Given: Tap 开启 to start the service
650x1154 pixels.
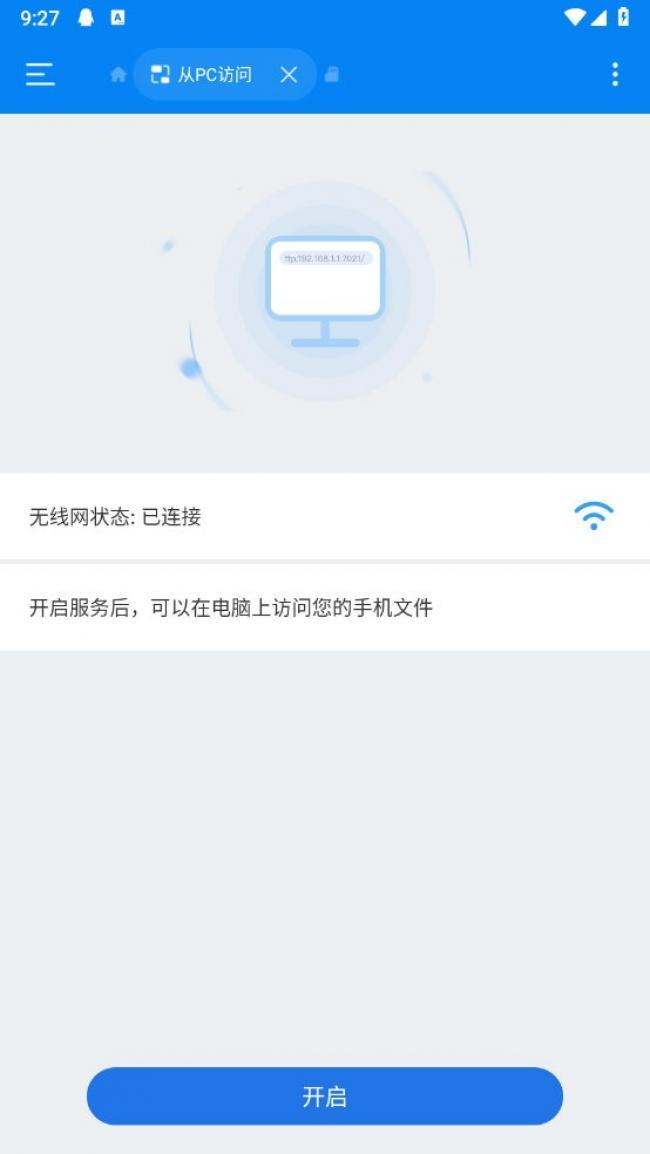Looking at the screenshot, I should pos(324,1096).
